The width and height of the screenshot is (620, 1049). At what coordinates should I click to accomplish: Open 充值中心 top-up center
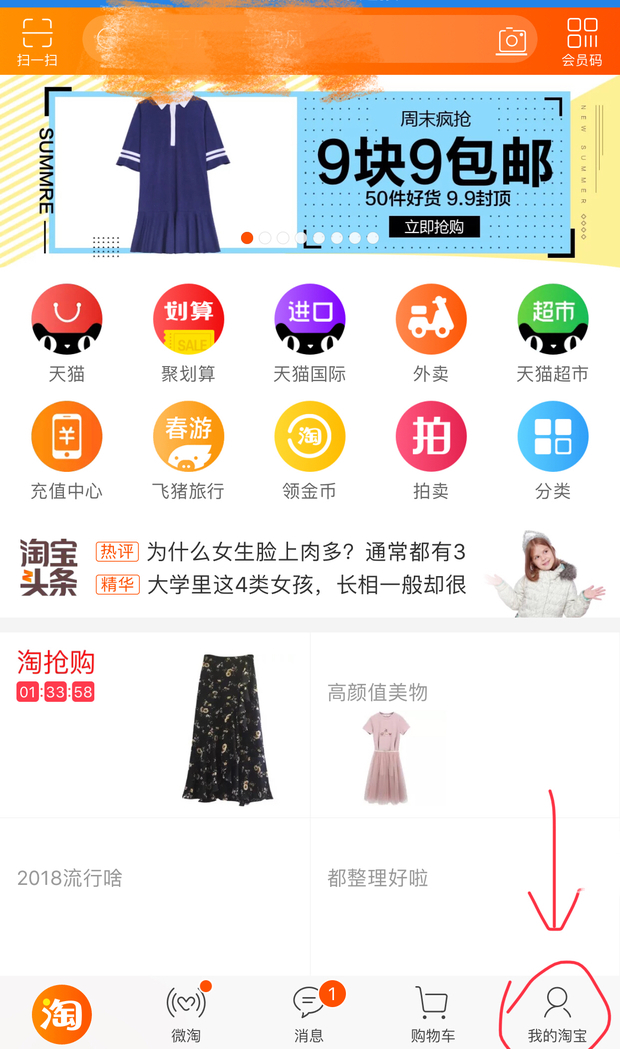pyautogui.click(x=67, y=450)
